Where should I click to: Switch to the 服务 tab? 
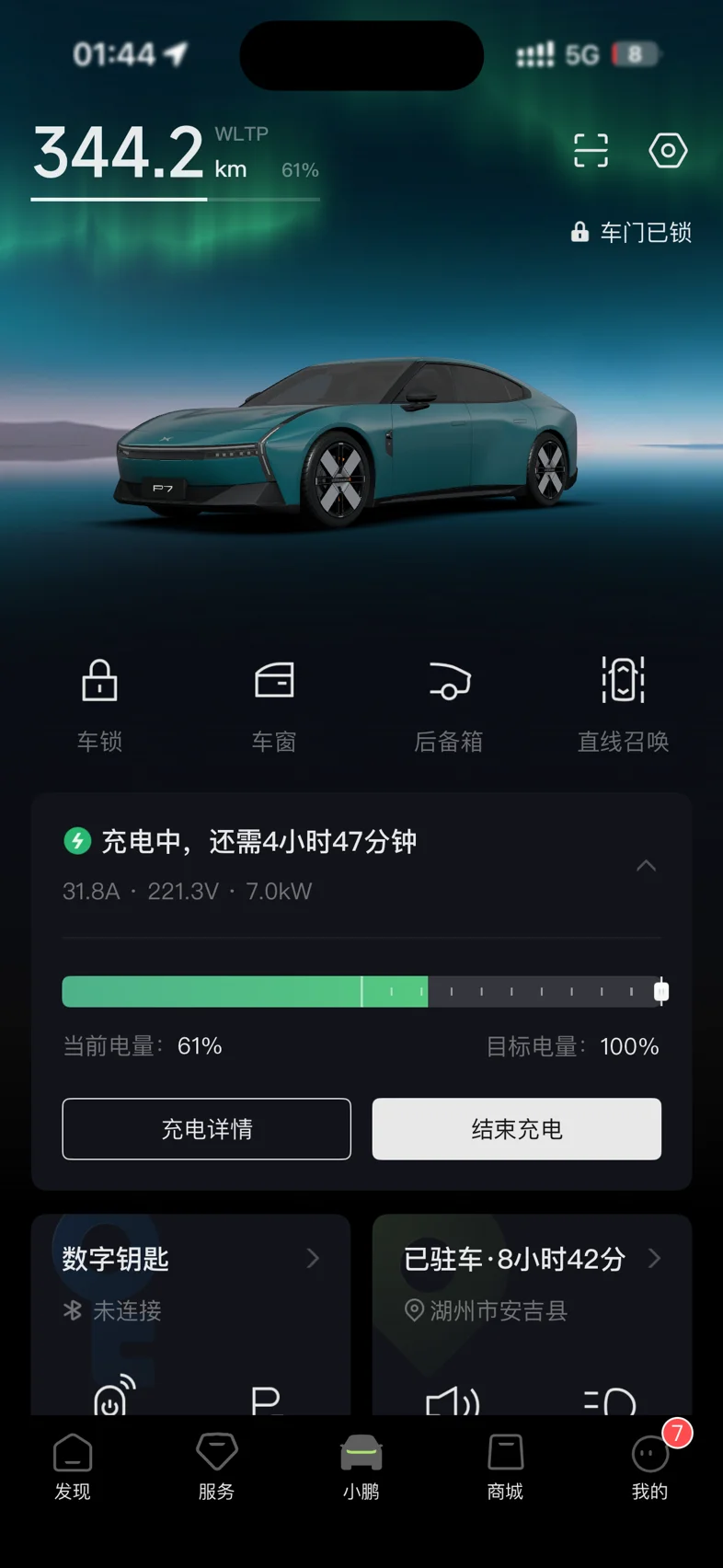point(217,1467)
